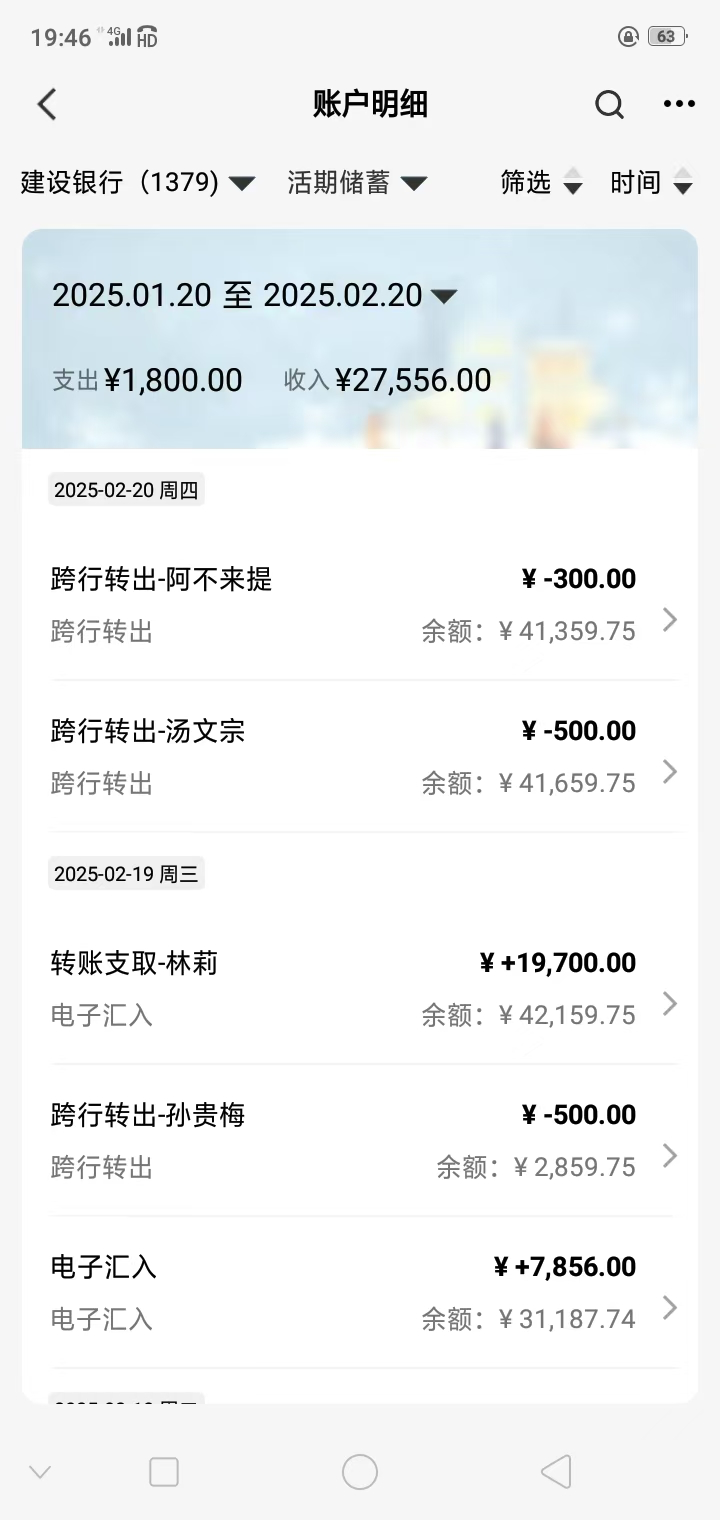Tap the system home button
Viewport: 720px width, 1520px height.
[360, 1472]
